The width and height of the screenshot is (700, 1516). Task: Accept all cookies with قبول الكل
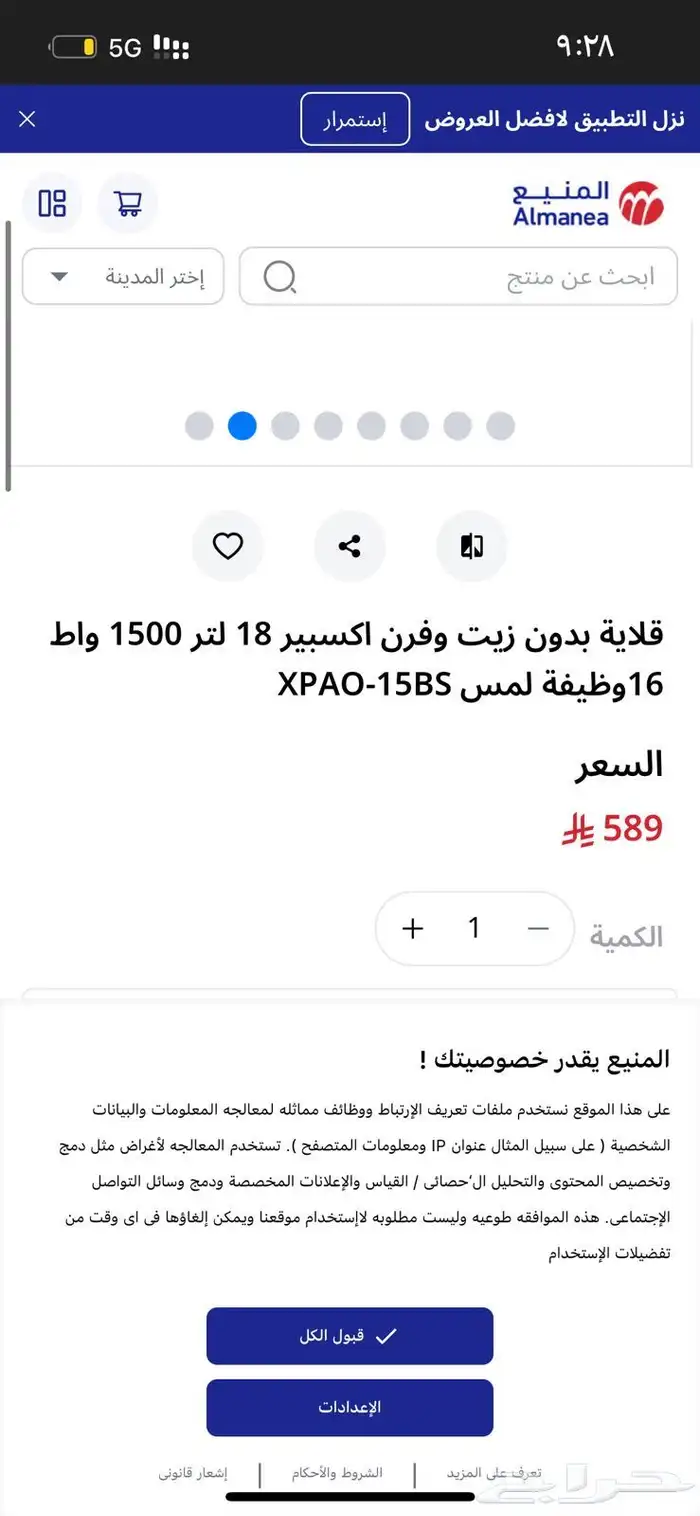click(x=349, y=1335)
